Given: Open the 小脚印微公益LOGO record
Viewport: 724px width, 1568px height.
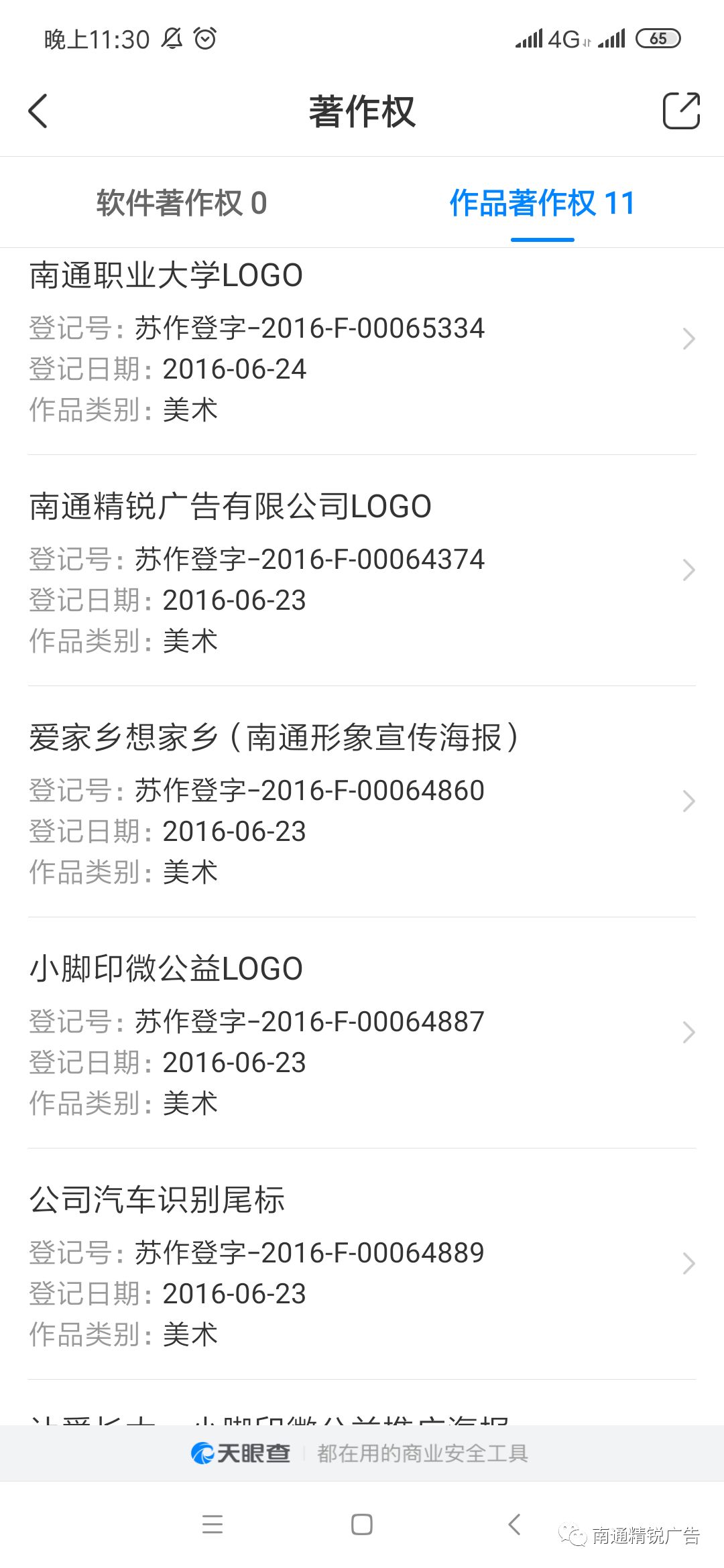Looking at the screenshot, I should (x=362, y=1033).
